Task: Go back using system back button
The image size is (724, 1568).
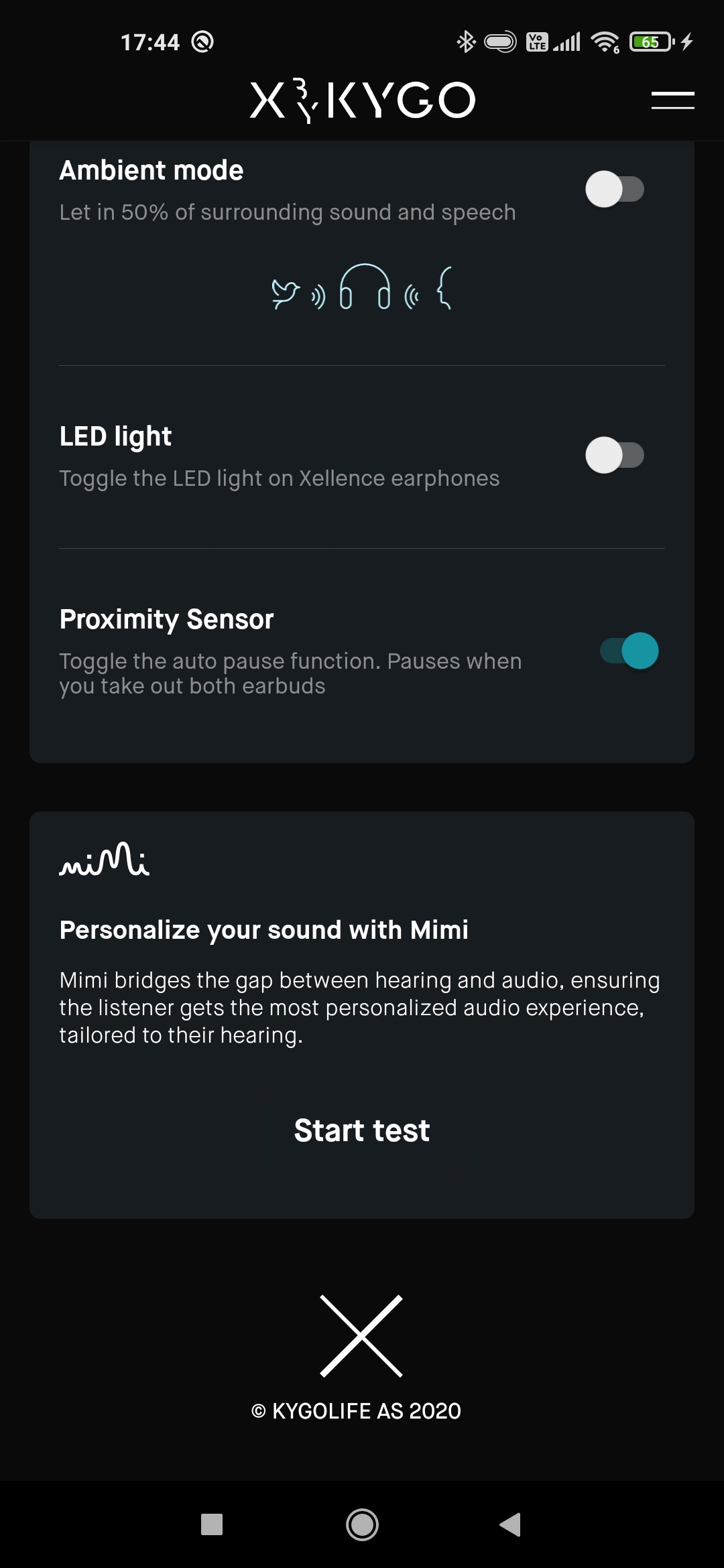Action: point(510,1524)
